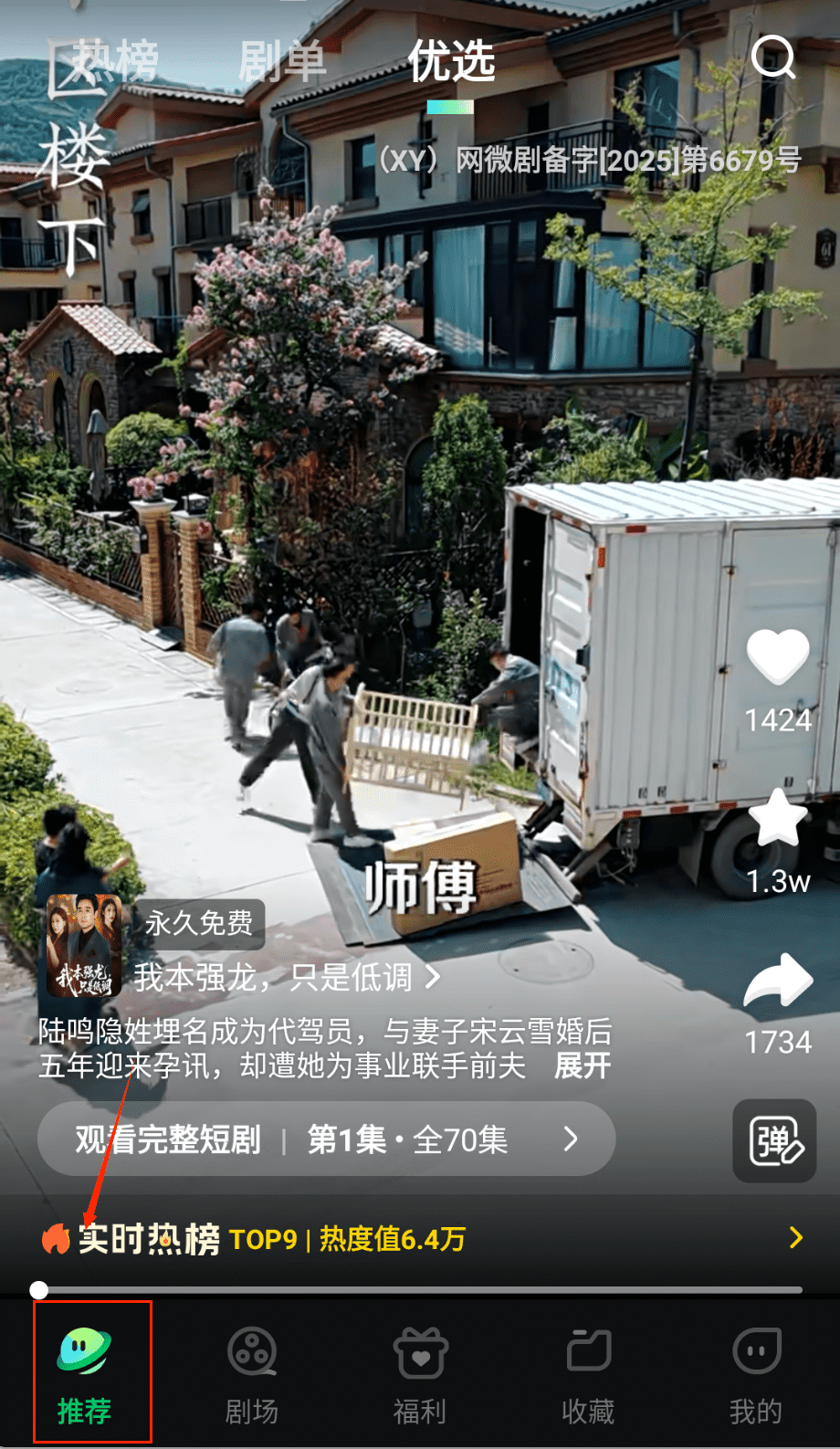The height and width of the screenshot is (1449, 840).
Task: Open the search icon
Action: click(773, 58)
